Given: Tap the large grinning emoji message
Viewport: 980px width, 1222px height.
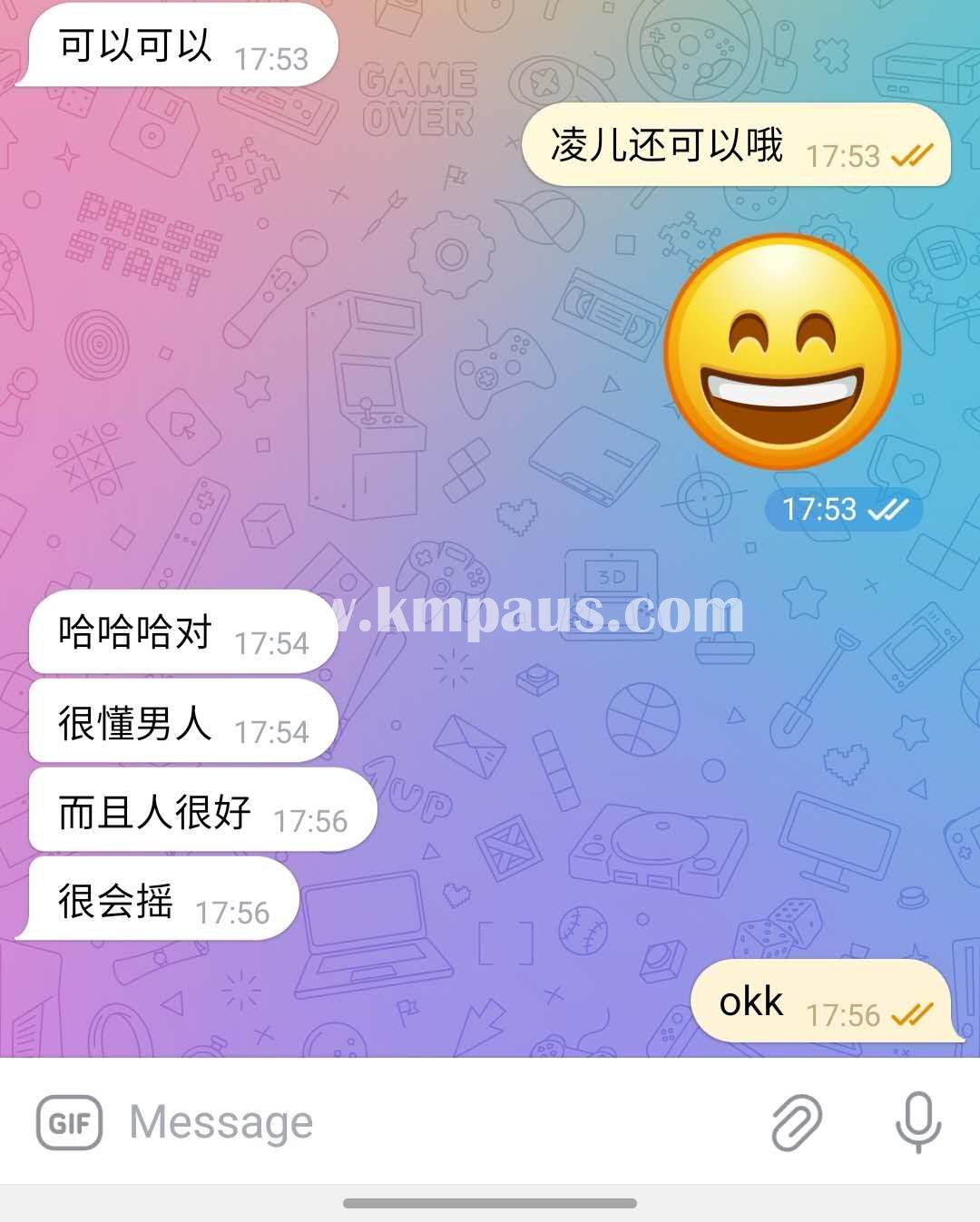Looking at the screenshot, I should pyautogui.click(x=782, y=352).
